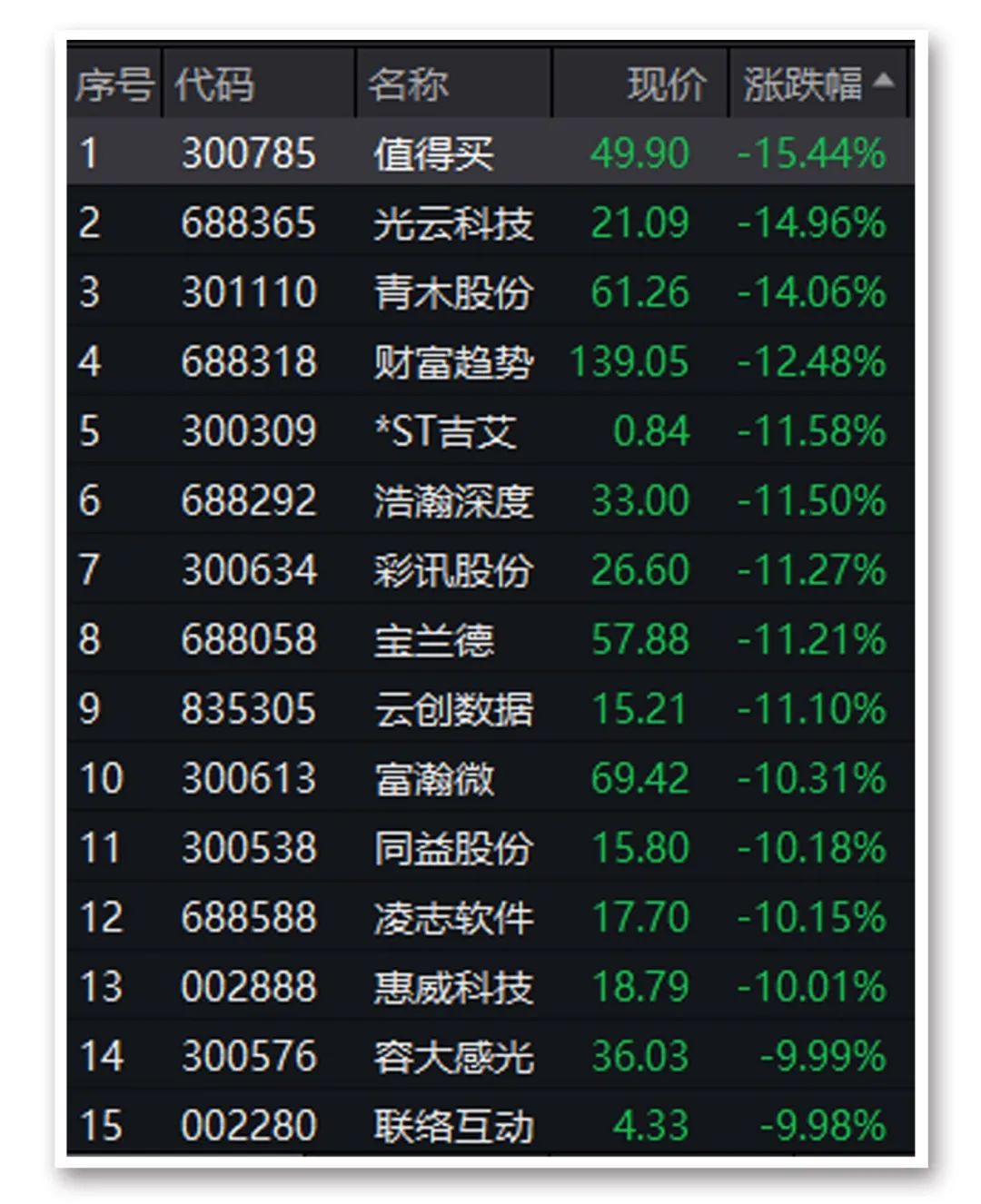The height and width of the screenshot is (1204, 981).
Task: Click the *ST吉艾 stock name
Action: tap(445, 431)
